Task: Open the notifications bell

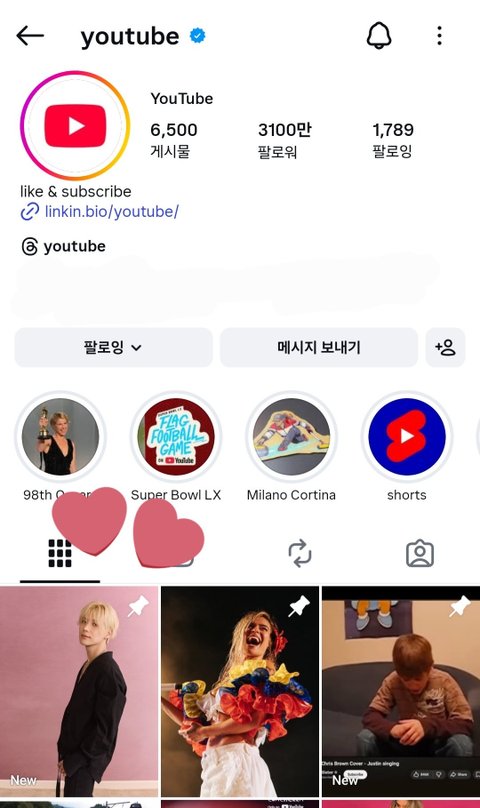Action: [x=379, y=36]
